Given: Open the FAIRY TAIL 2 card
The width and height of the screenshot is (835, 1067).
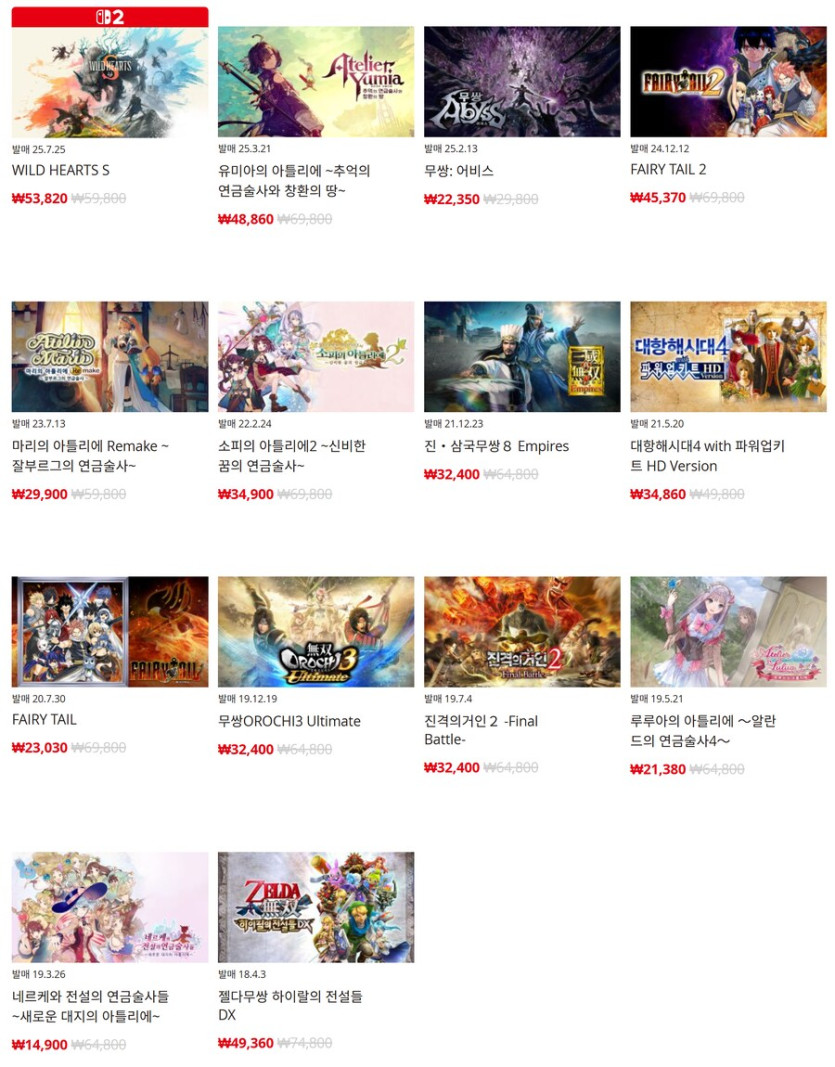Looking at the screenshot, I should (728, 82).
